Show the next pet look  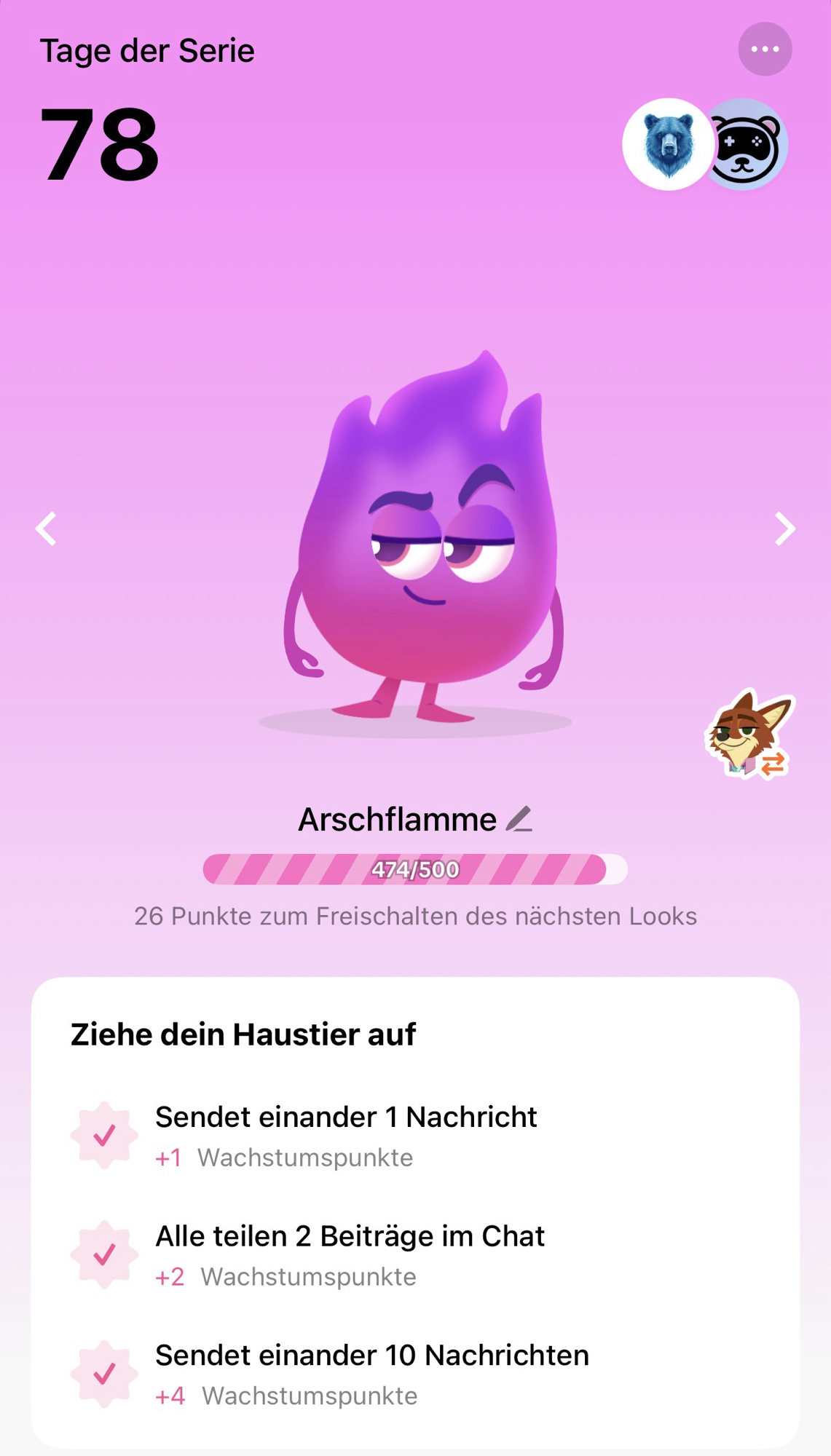point(784,529)
